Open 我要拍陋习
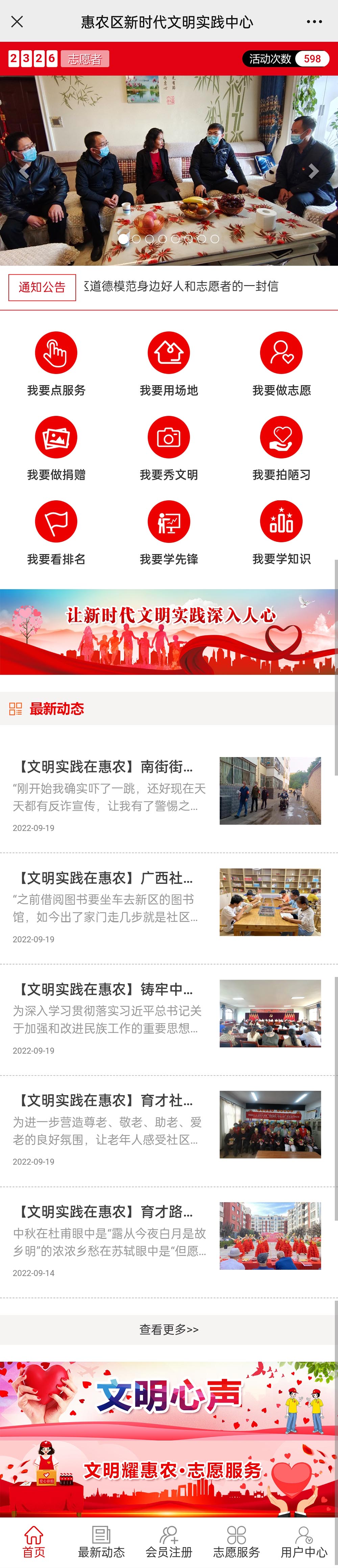The height and width of the screenshot is (1568, 338). click(281, 448)
